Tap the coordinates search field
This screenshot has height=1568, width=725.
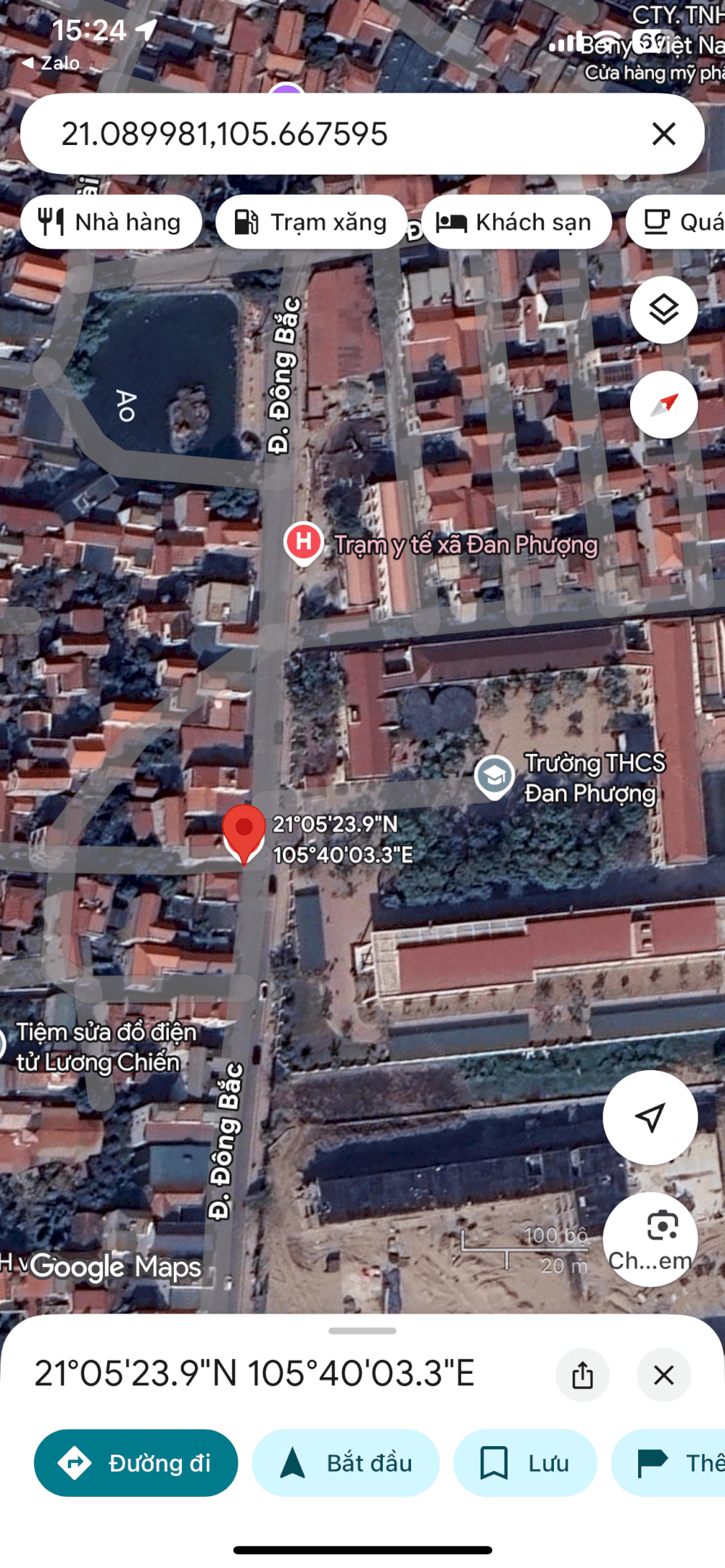tap(326, 134)
